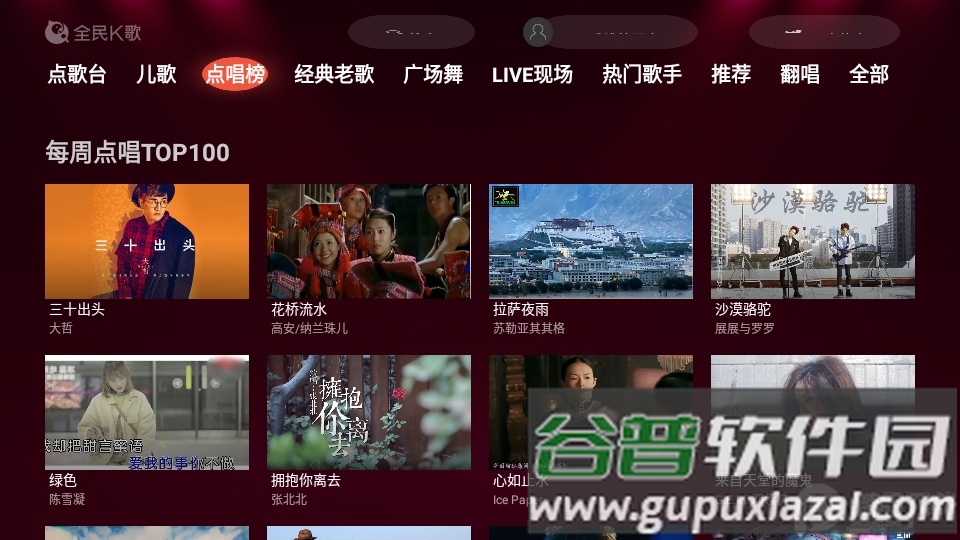Switch to the 点歌台 tab
960x540 pixels.
(x=77, y=74)
